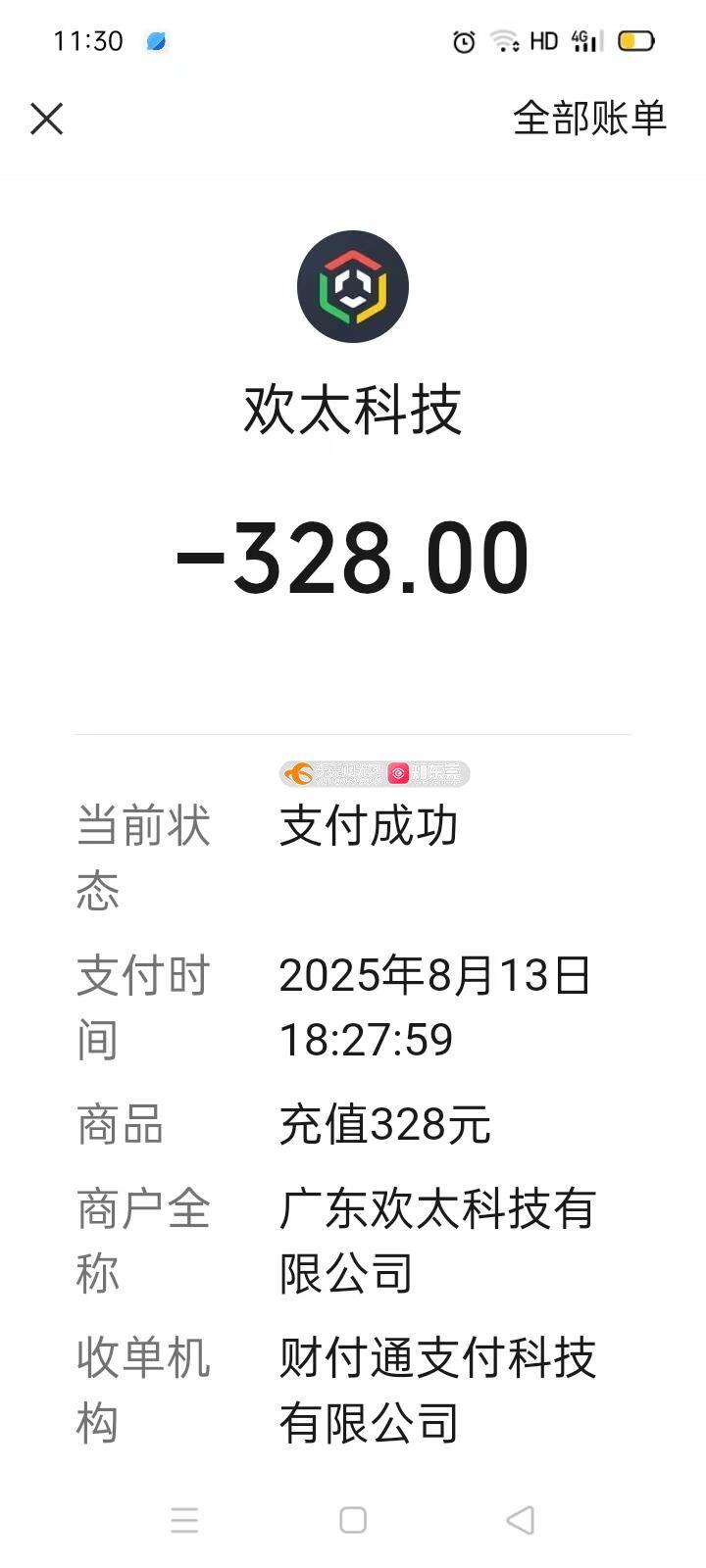Tap the system back button
The image size is (706, 1568).
point(520,1520)
